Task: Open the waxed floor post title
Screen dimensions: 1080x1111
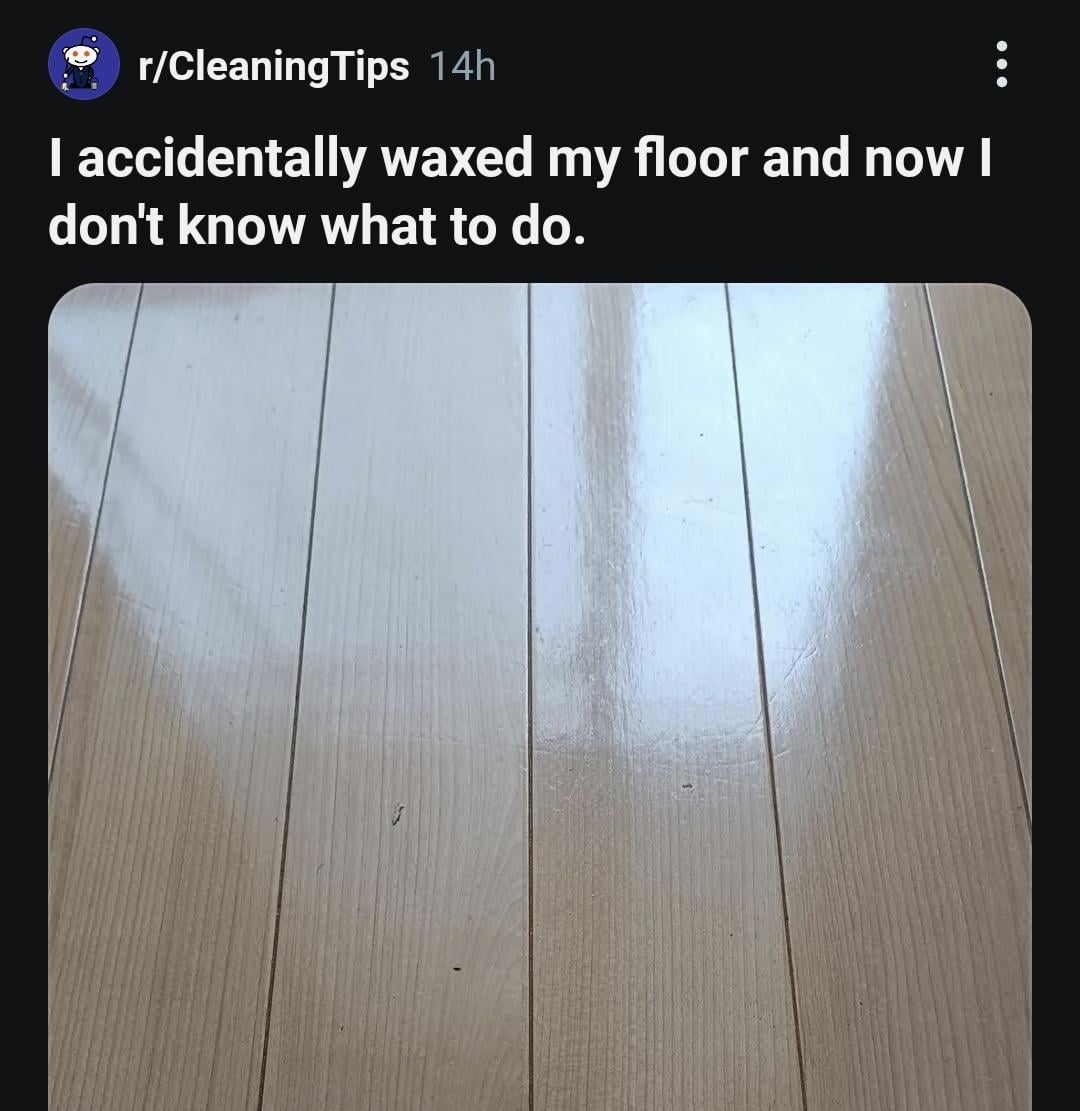Action: [x=520, y=192]
